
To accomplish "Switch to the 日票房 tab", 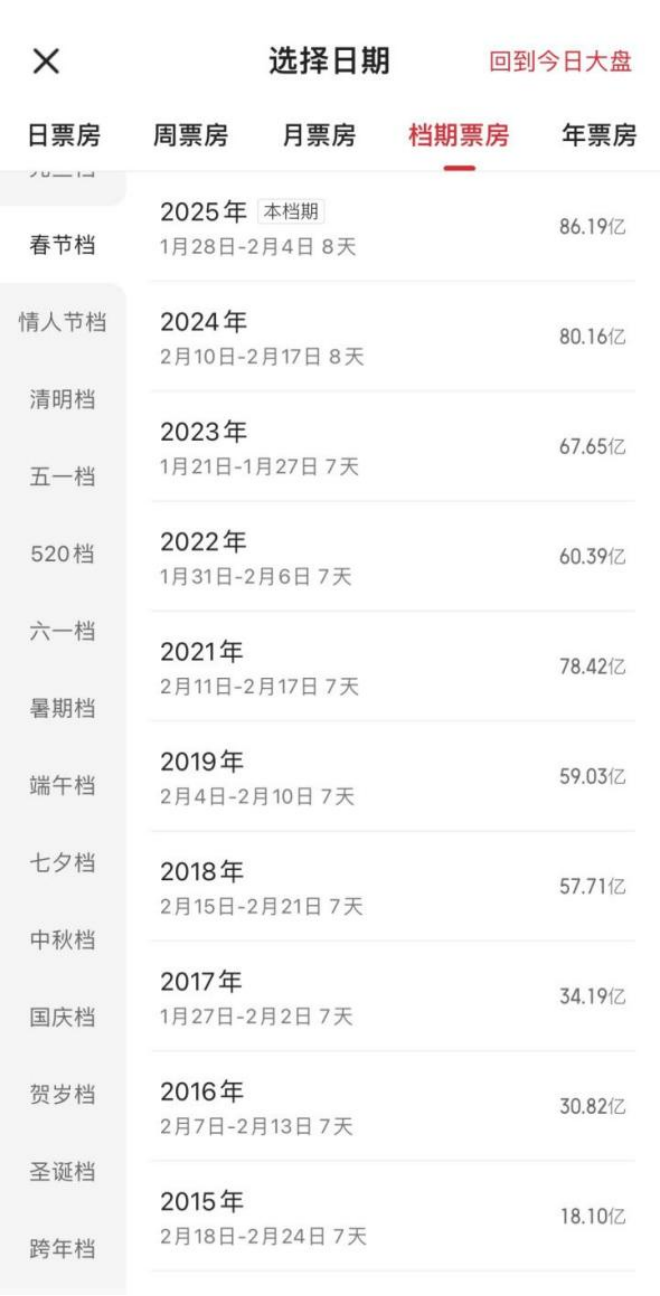I will (x=64, y=135).
